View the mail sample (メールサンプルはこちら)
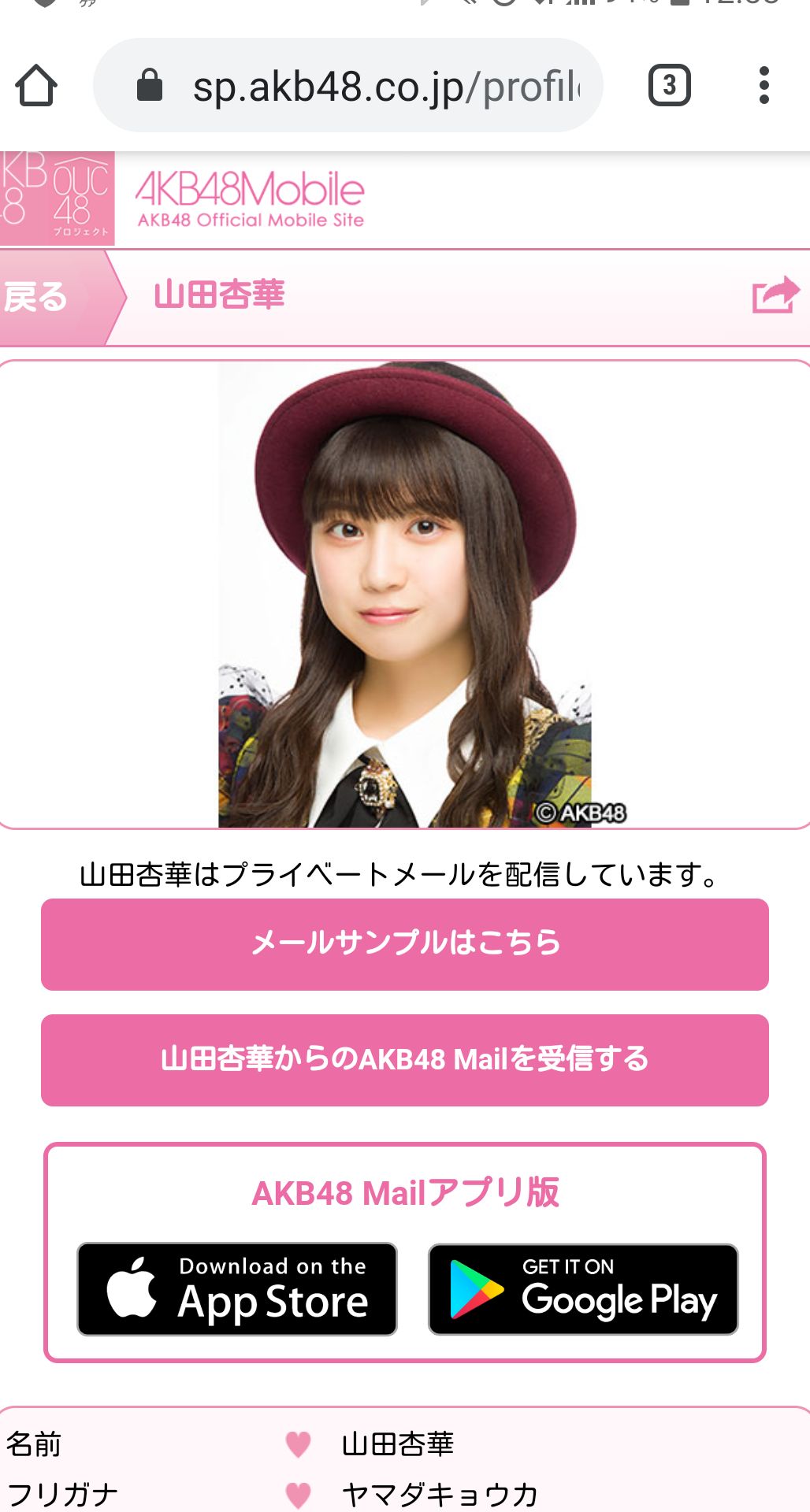The width and height of the screenshot is (810, 1512). point(405,943)
